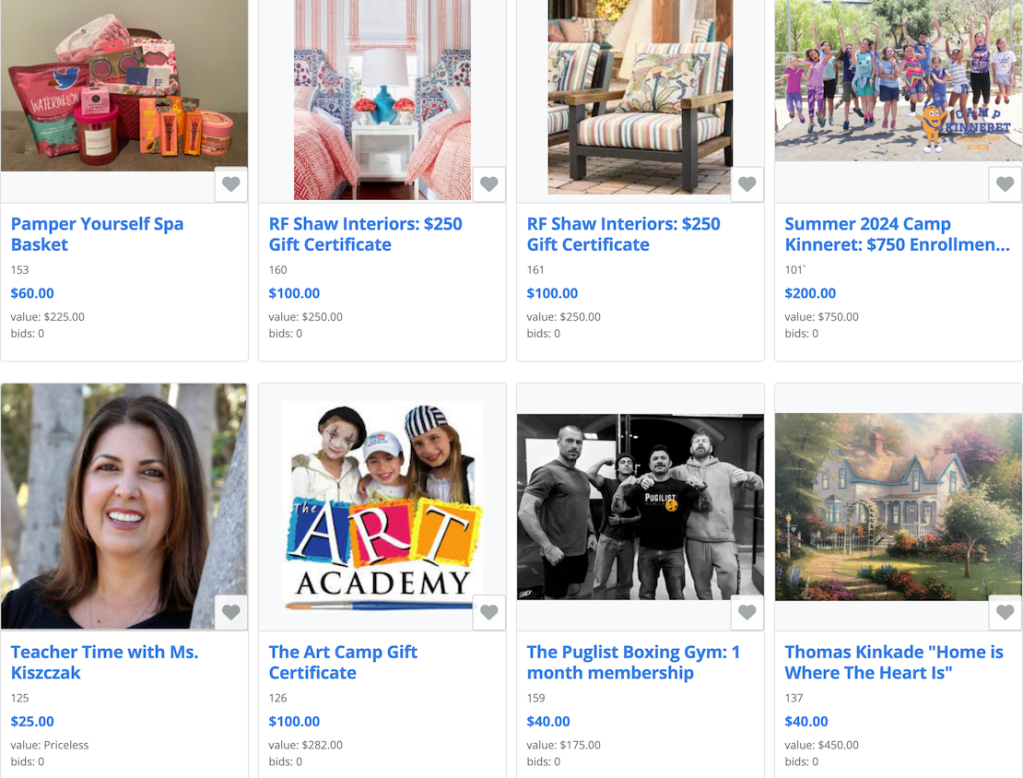Favorite the Pamper Yourself Spa Basket
Image resolution: width=1023 pixels, height=778 pixels.
[x=231, y=185]
